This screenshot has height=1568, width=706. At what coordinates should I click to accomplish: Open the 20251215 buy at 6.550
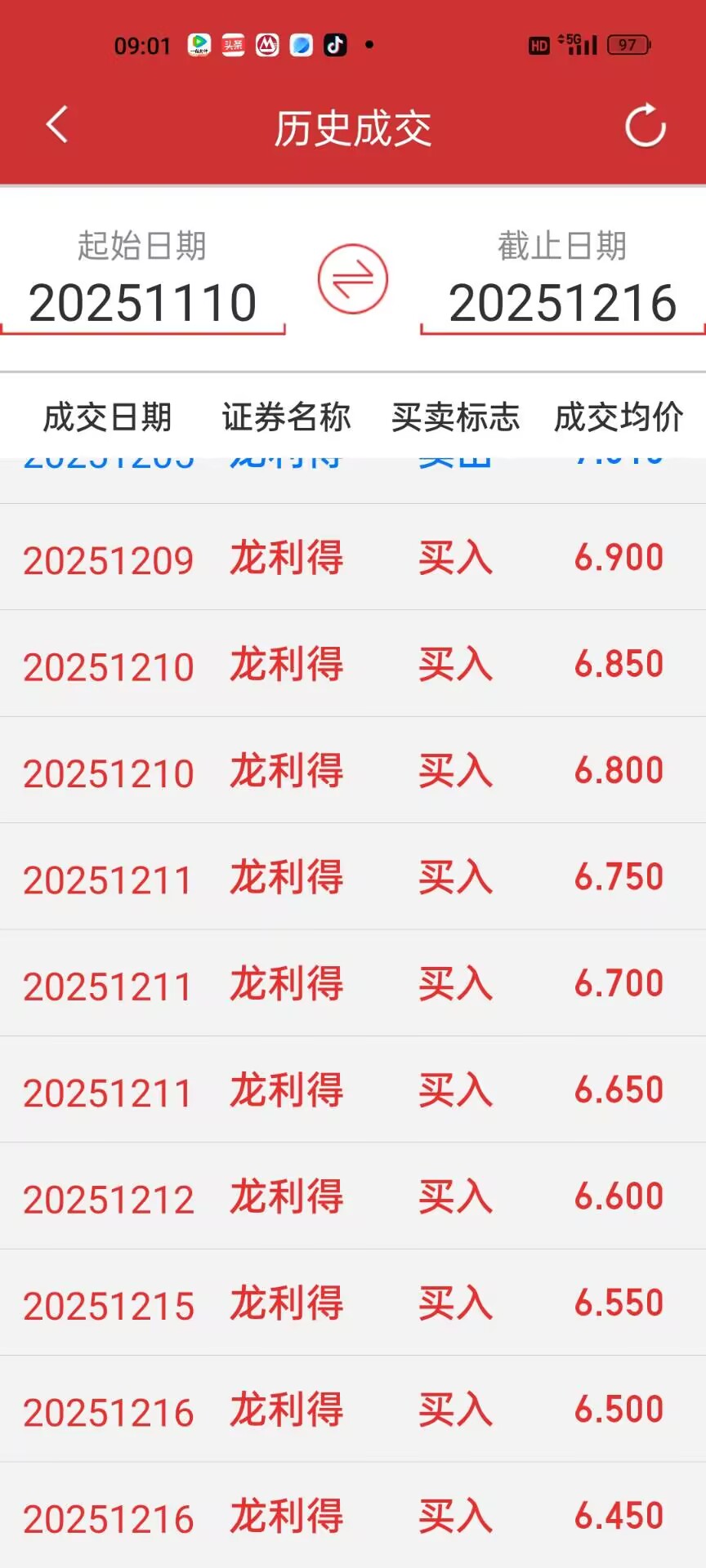(x=353, y=1303)
